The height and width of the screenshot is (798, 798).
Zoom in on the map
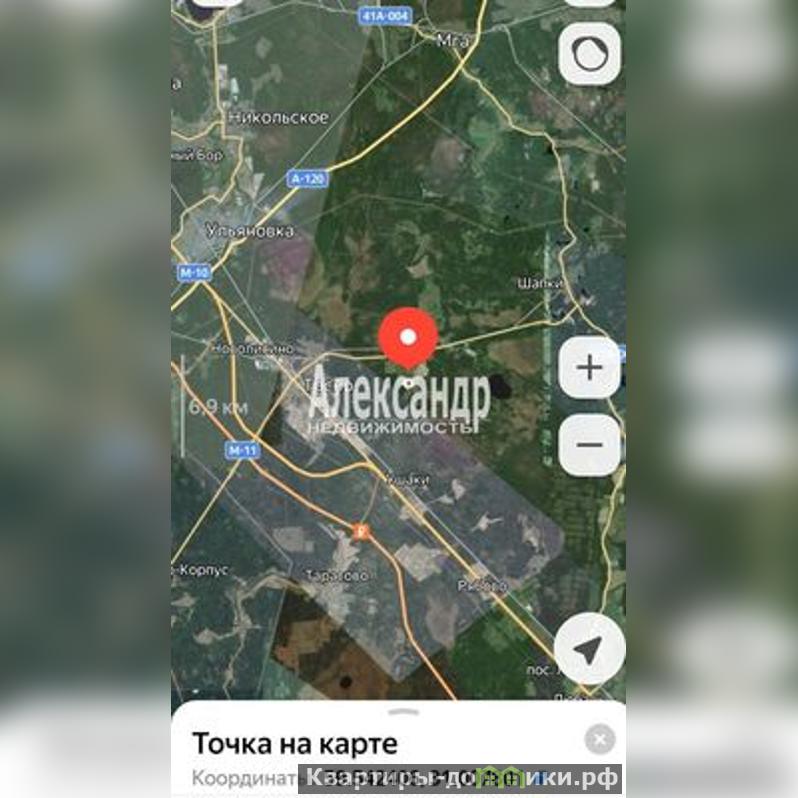pyautogui.click(x=590, y=368)
